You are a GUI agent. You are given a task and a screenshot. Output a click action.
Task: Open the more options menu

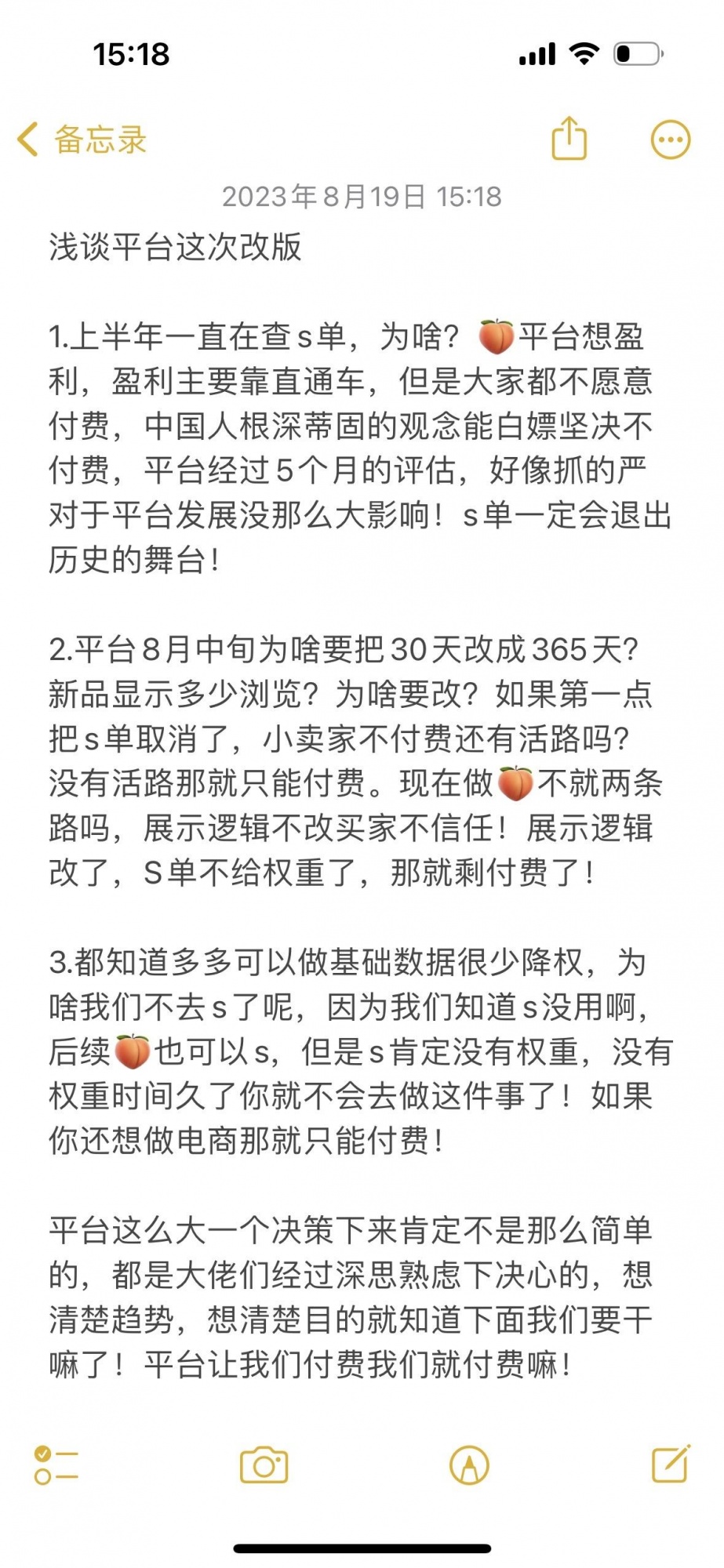coord(671,140)
